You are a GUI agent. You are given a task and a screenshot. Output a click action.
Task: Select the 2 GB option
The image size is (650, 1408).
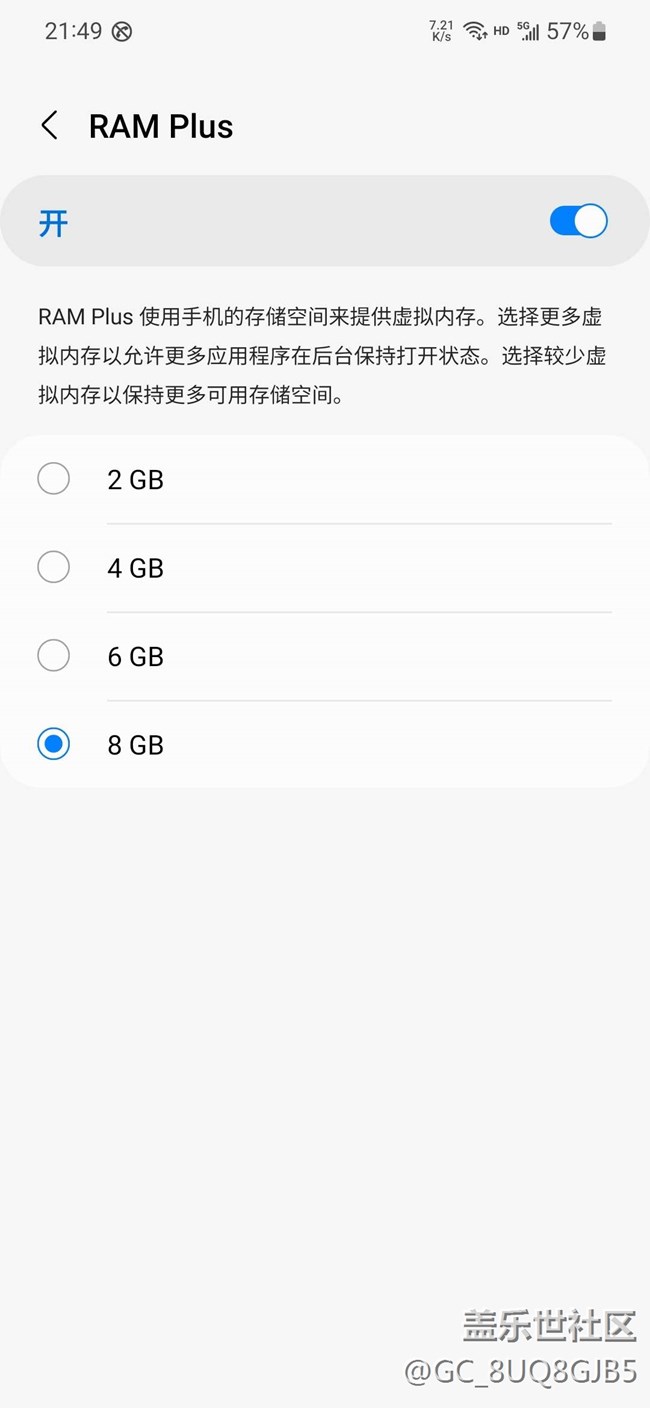pos(325,479)
